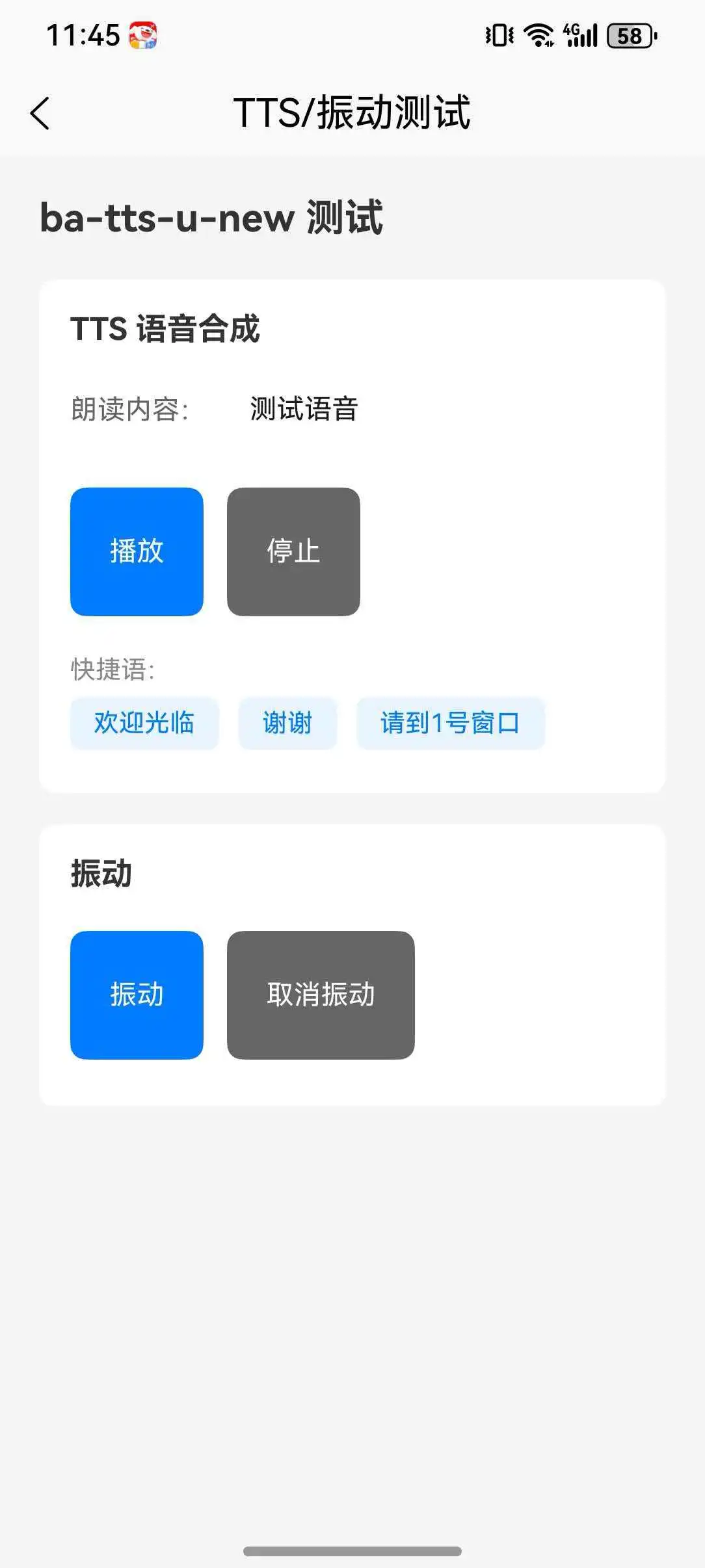Stop TTS with the 停止 button
The image size is (705, 1568).
pyautogui.click(x=293, y=551)
